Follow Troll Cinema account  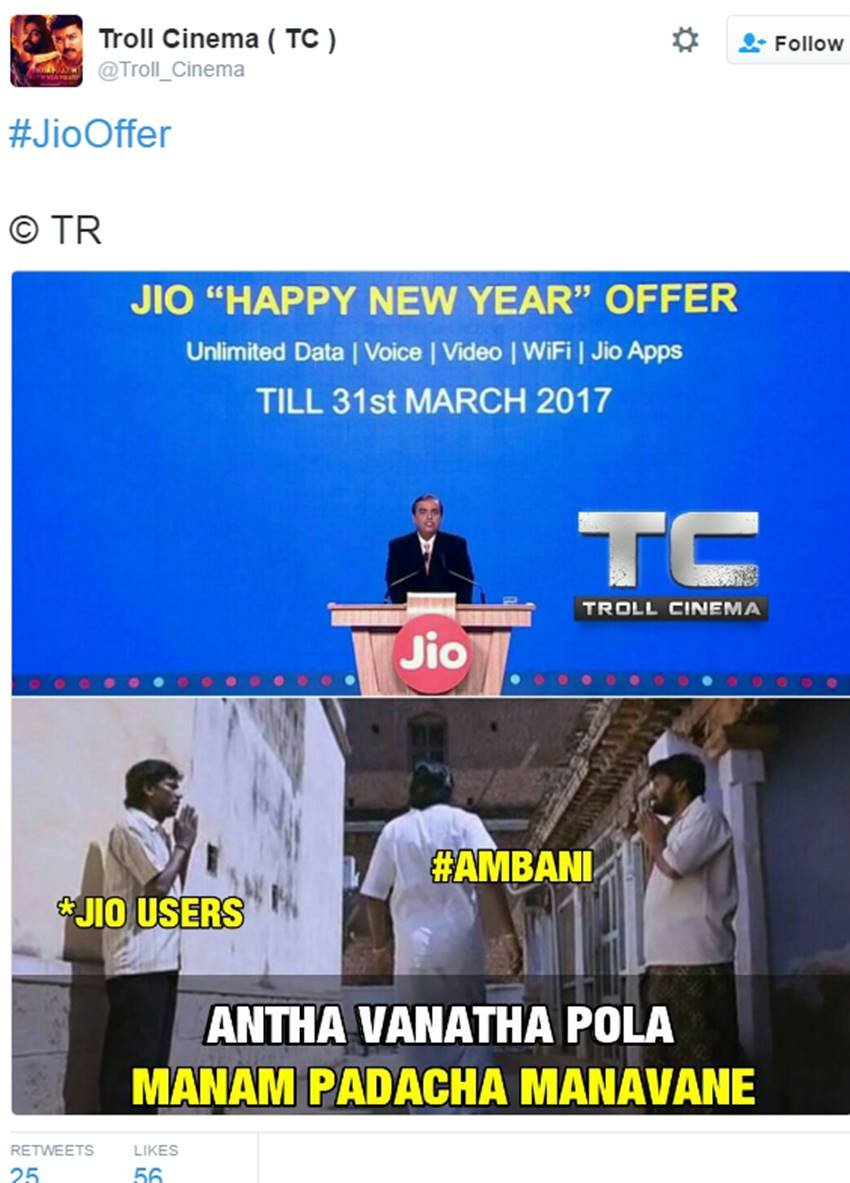790,43
